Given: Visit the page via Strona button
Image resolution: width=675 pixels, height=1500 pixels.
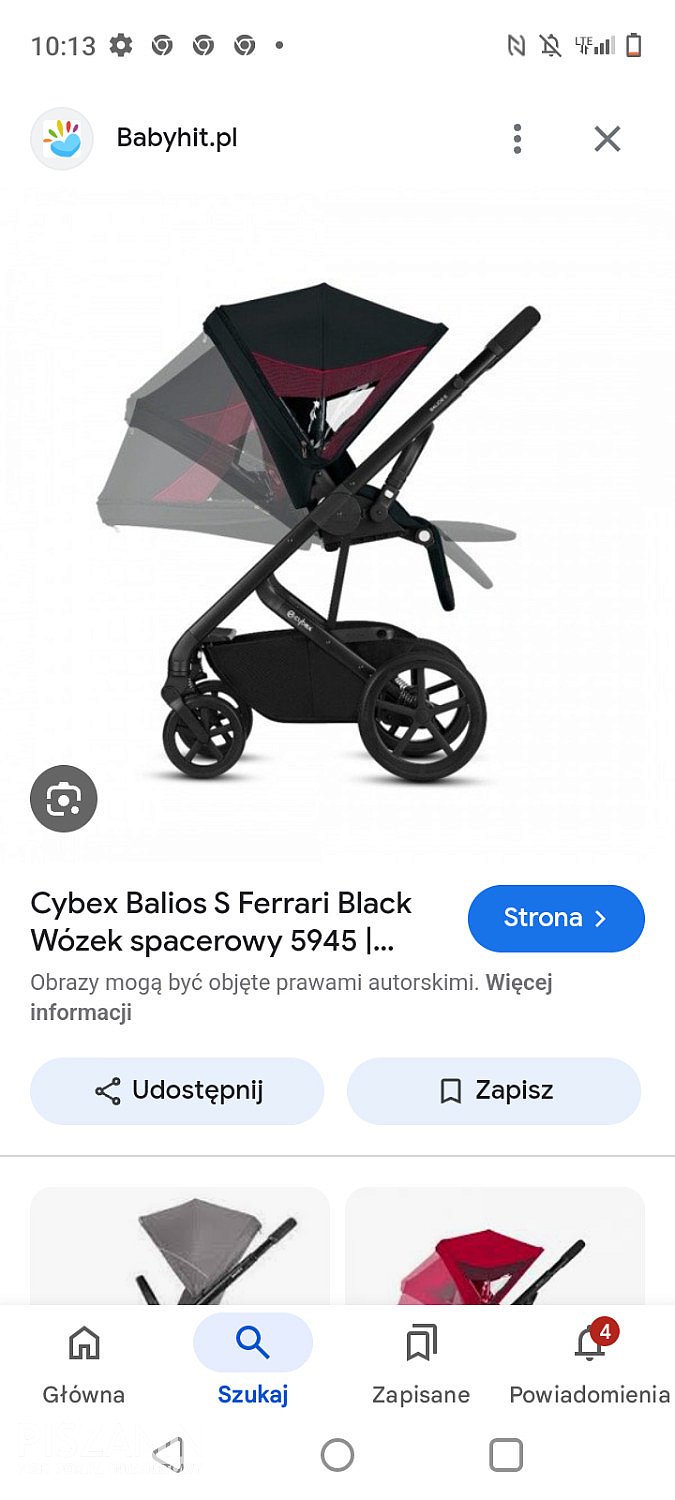Looking at the screenshot, I should (x=556, y=918).
